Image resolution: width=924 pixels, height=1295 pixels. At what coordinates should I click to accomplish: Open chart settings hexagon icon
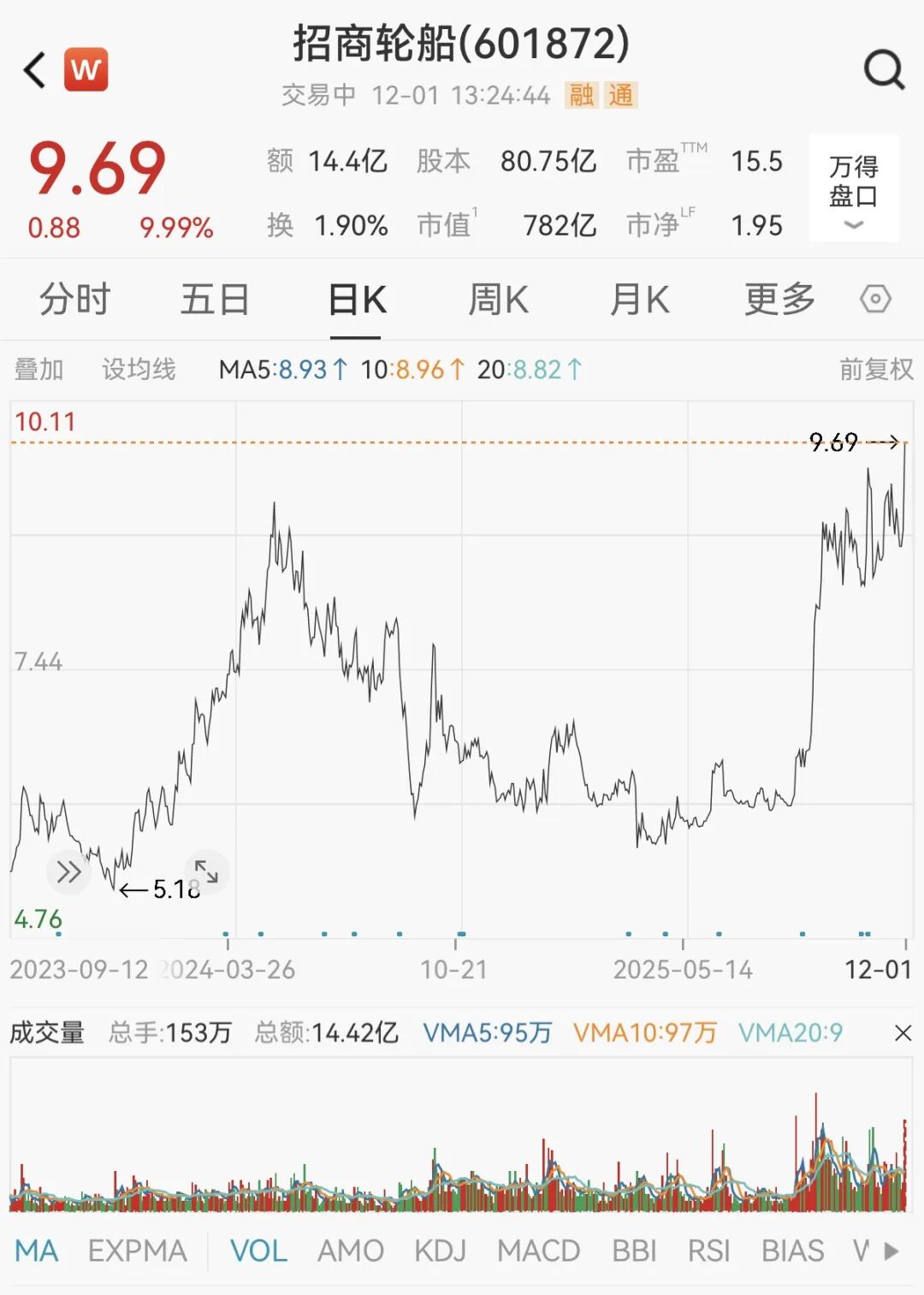click(875, 300)
